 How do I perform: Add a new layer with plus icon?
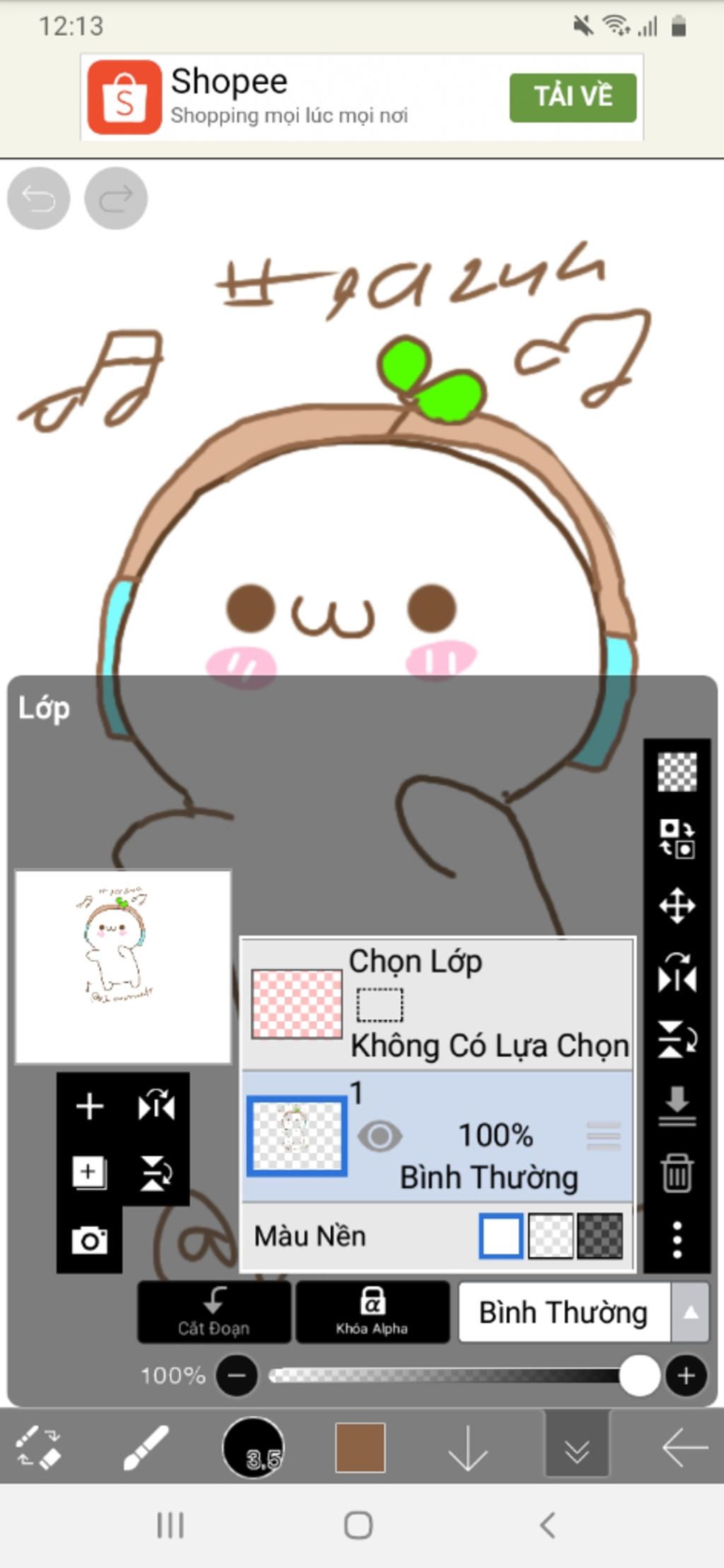pos(90,1106)
